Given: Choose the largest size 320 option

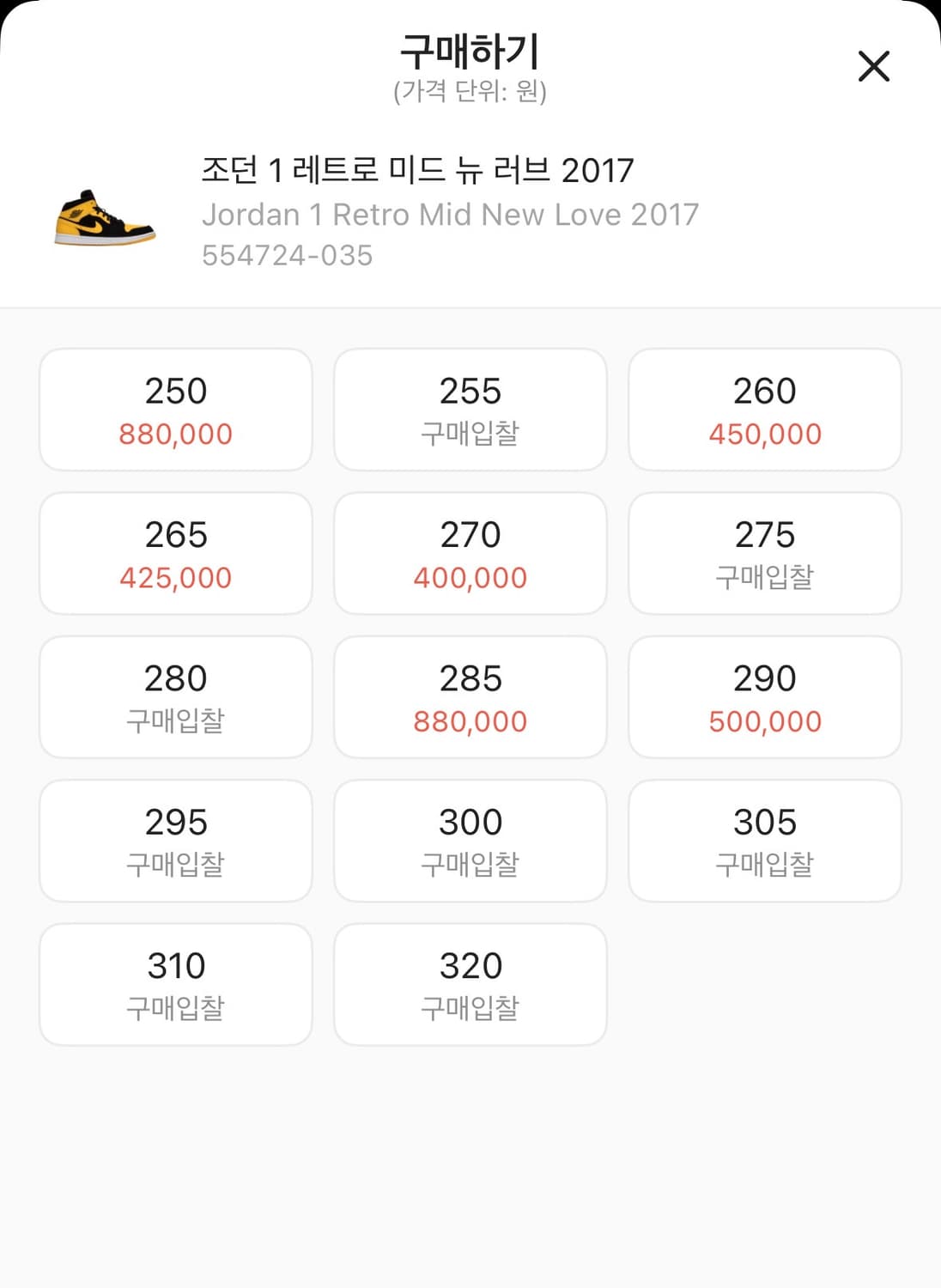Looking at the screenshot, I should (470, 984).
